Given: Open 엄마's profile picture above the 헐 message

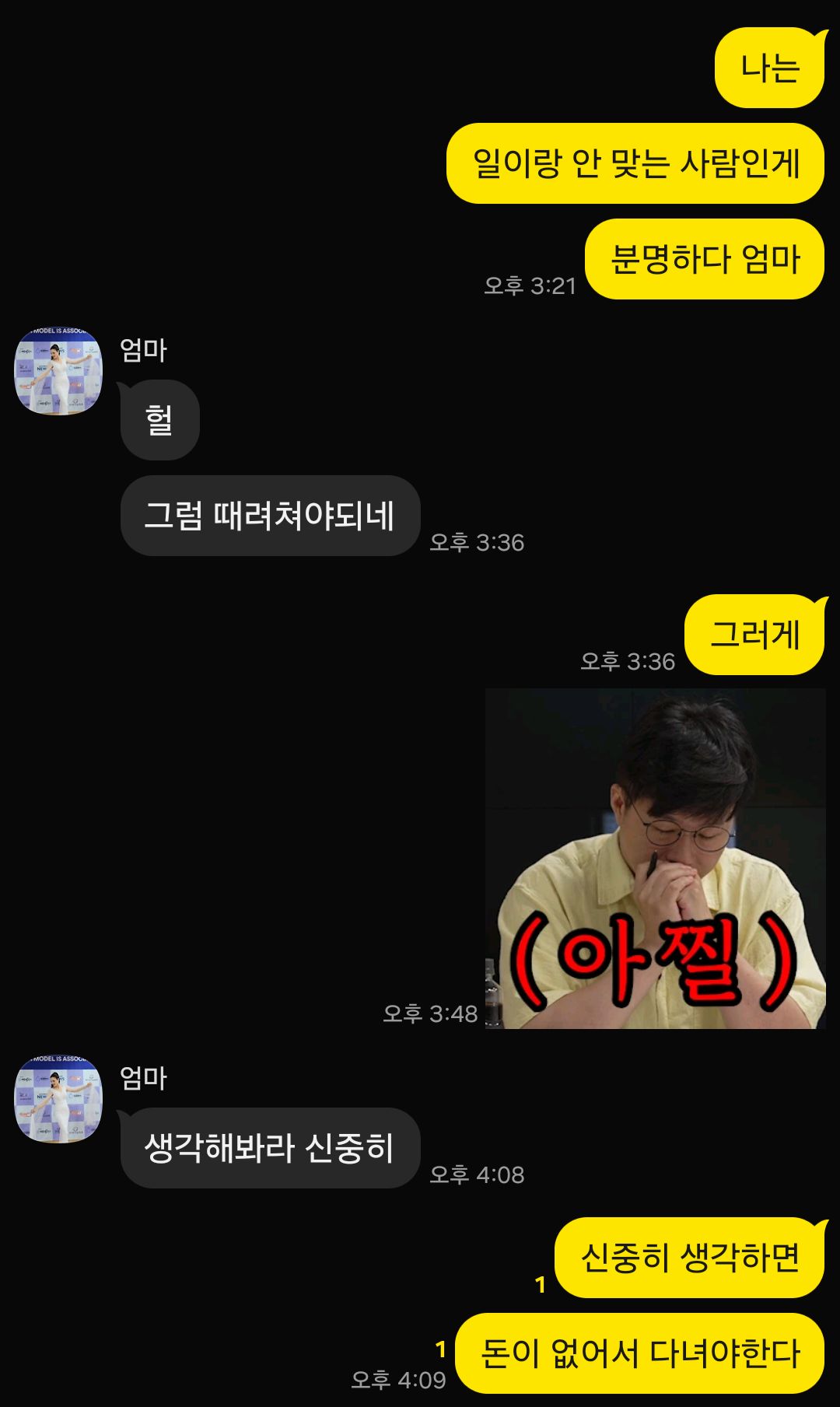Looking at the screenshot, I should click(59, 371).
